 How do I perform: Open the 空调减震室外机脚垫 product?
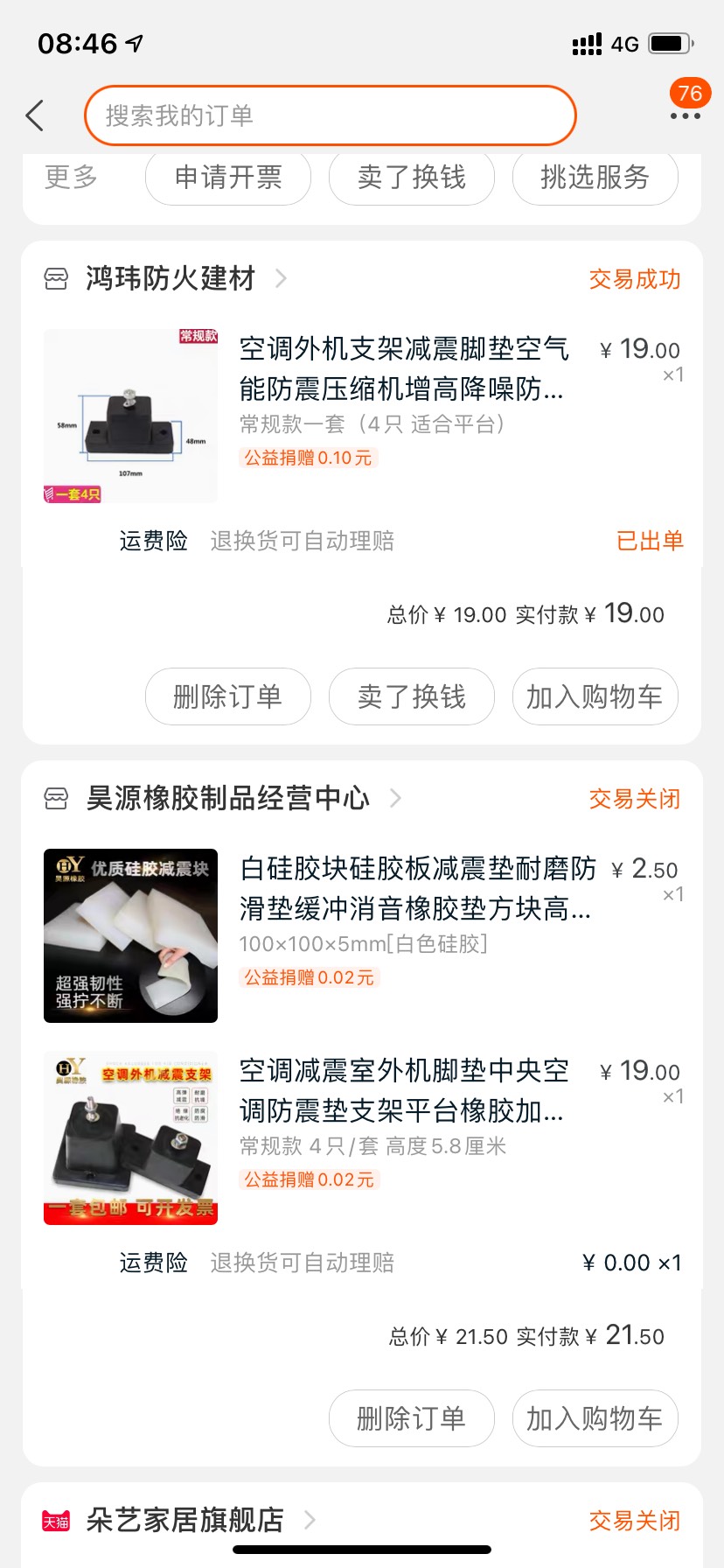coord(362,1137)
